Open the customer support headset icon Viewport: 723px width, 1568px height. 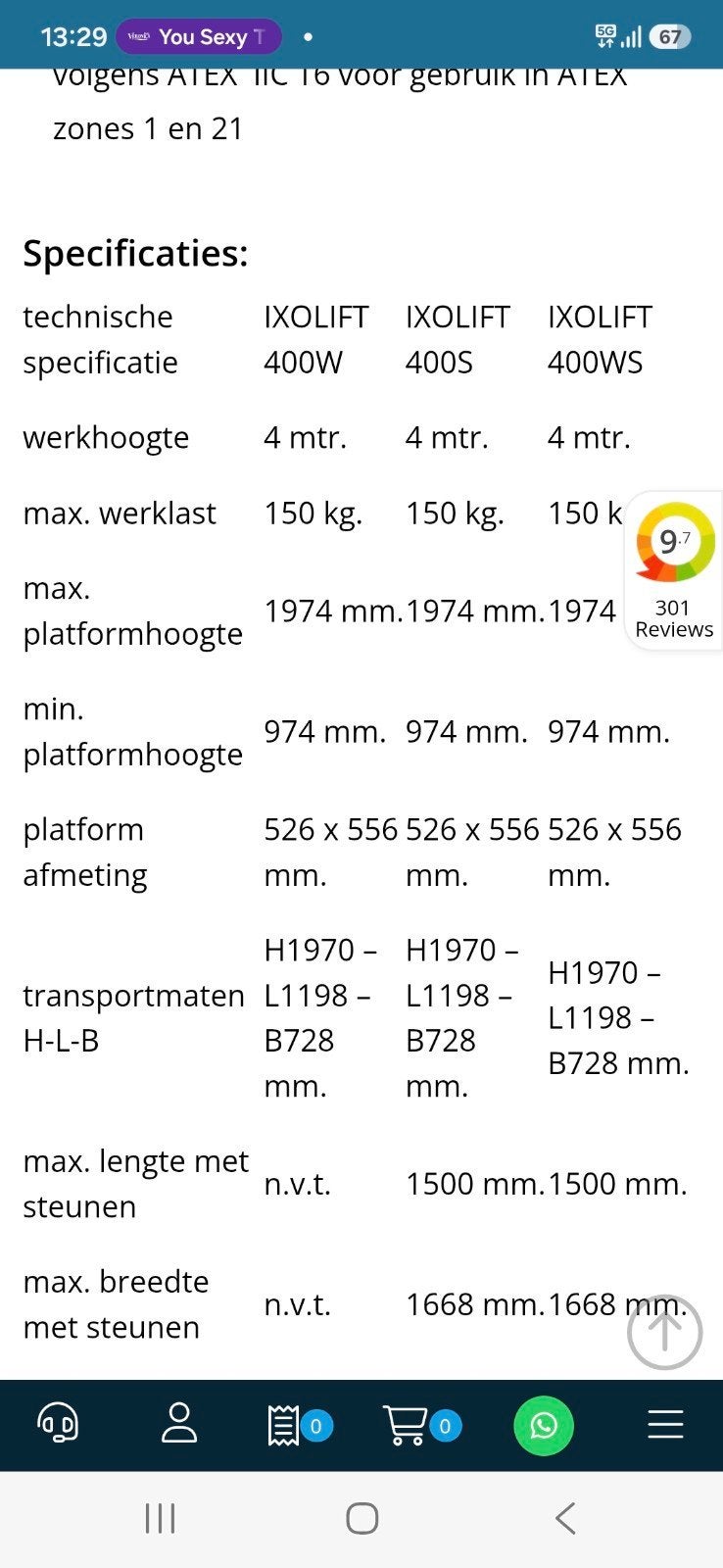(x=58, y=1424)
